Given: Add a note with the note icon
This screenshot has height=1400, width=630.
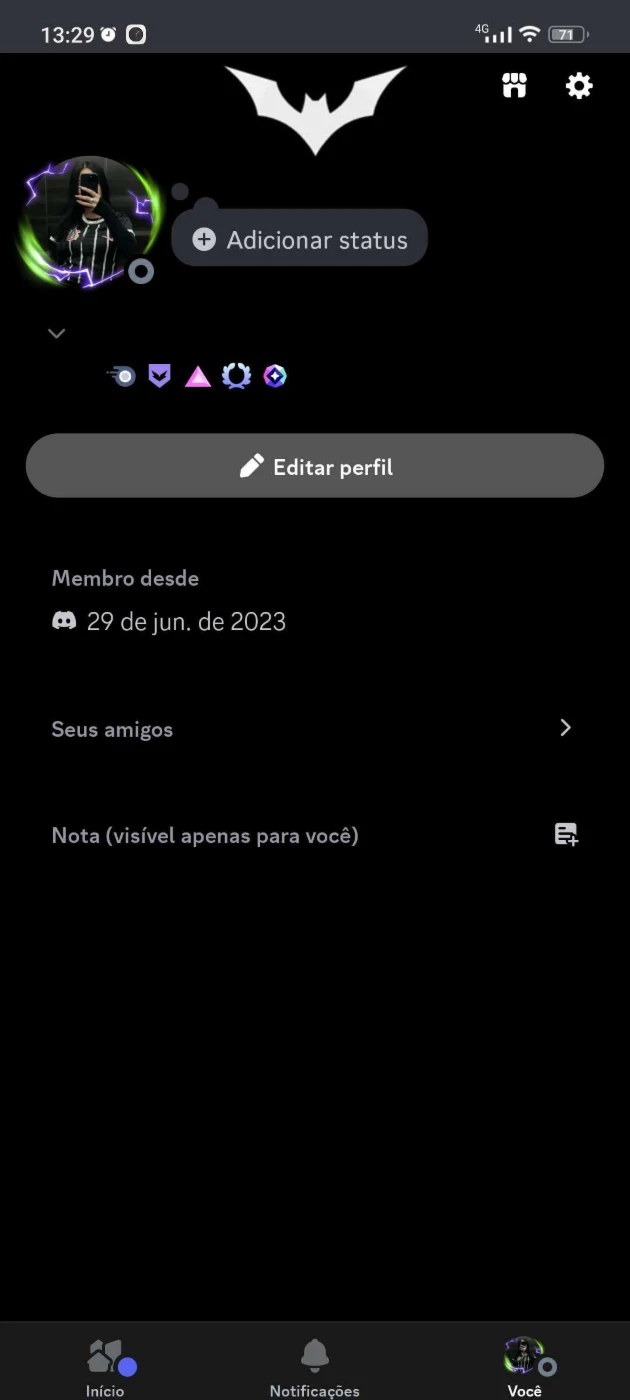Looking at the screenshot, I should click(x=566, y=835).
